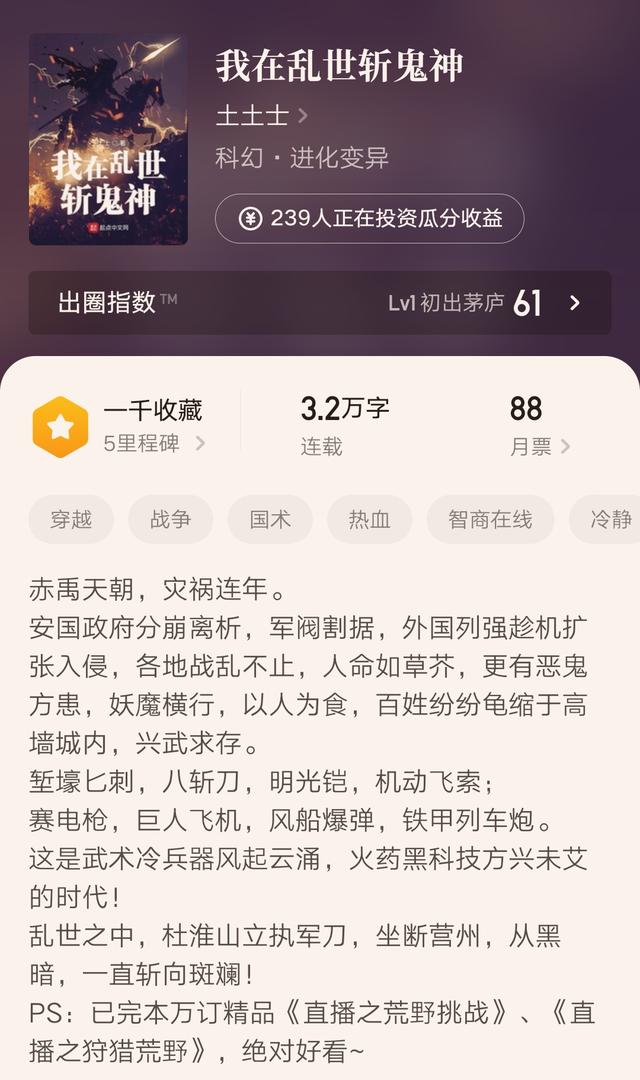The image size is (640, 1080).
Task: Open the 月票 monthly tickets page
Action: (539, 446)
